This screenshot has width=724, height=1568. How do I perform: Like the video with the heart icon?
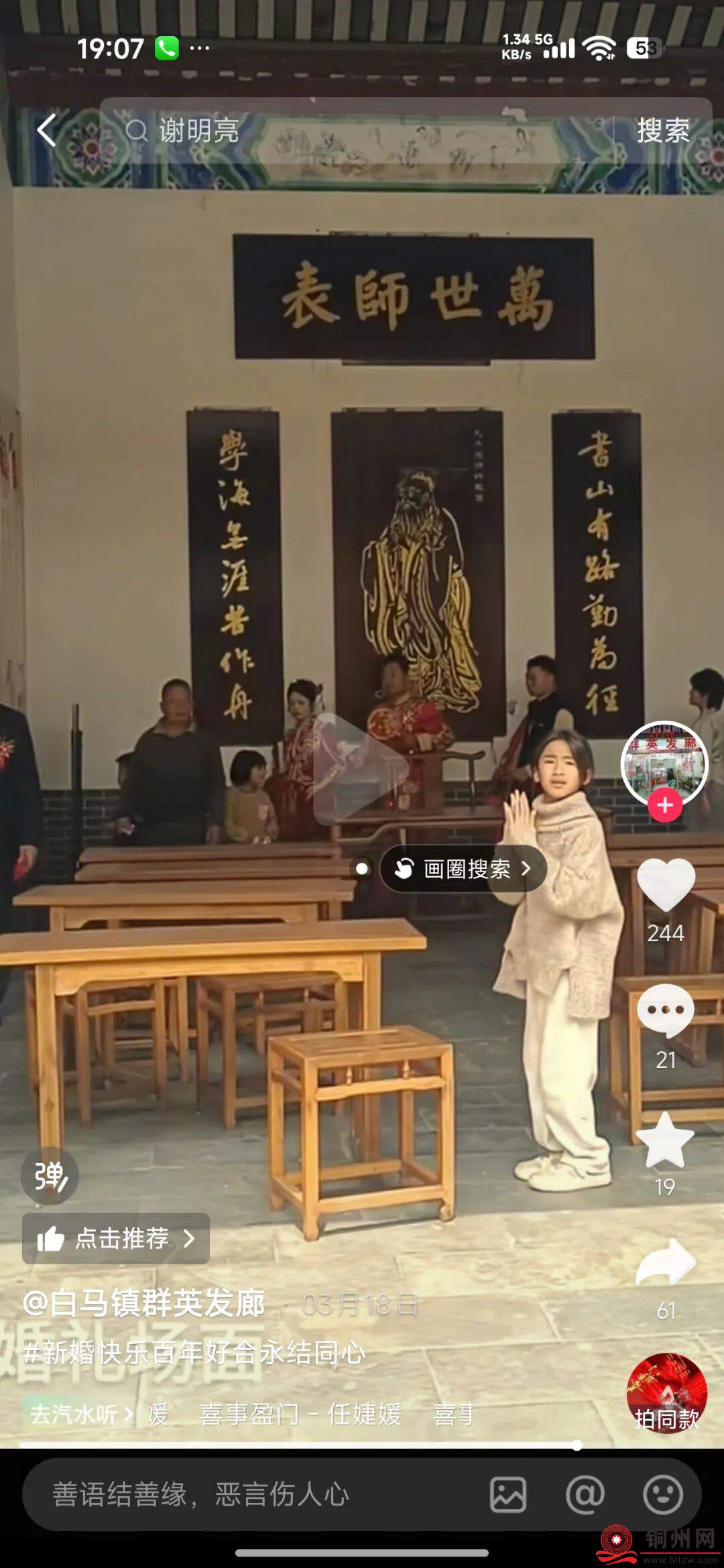665,884
